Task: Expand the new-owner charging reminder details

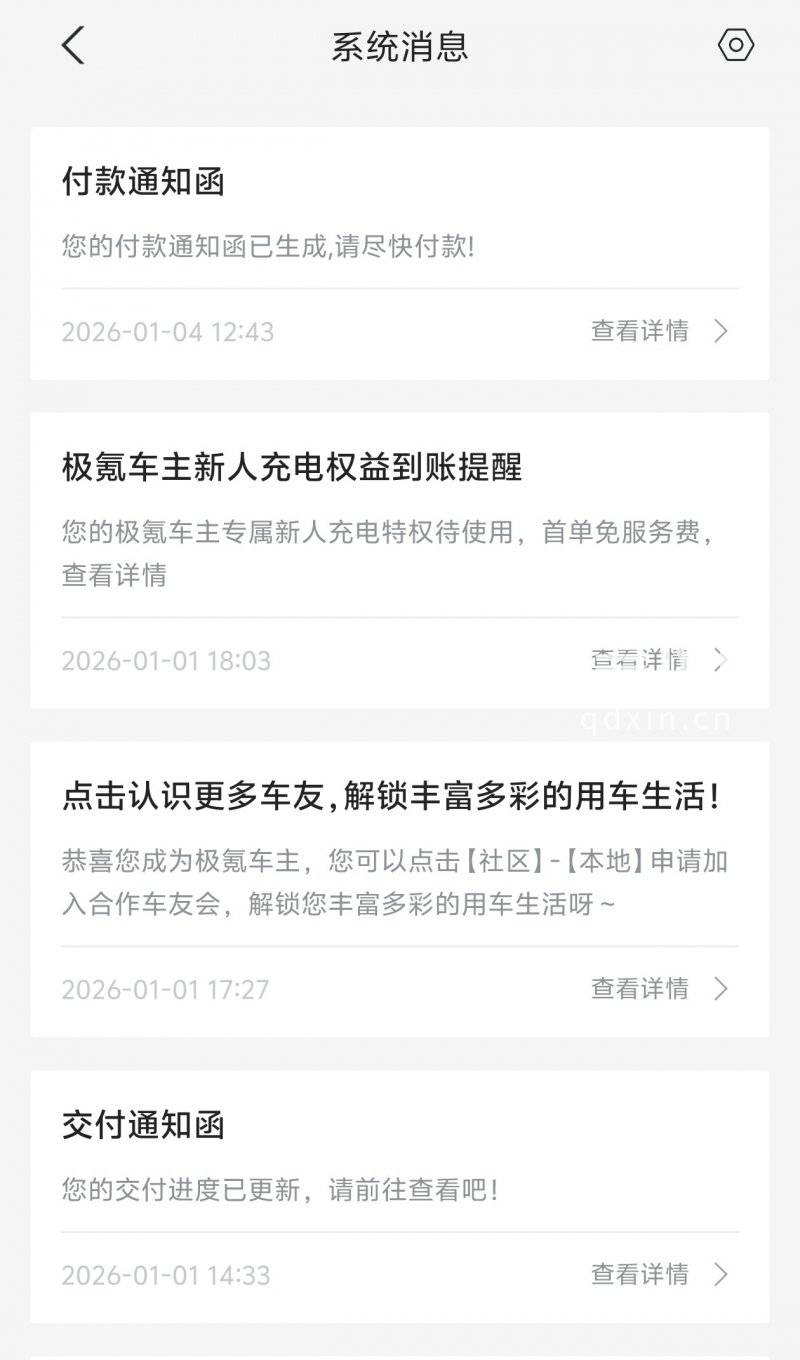Action: 640,660
